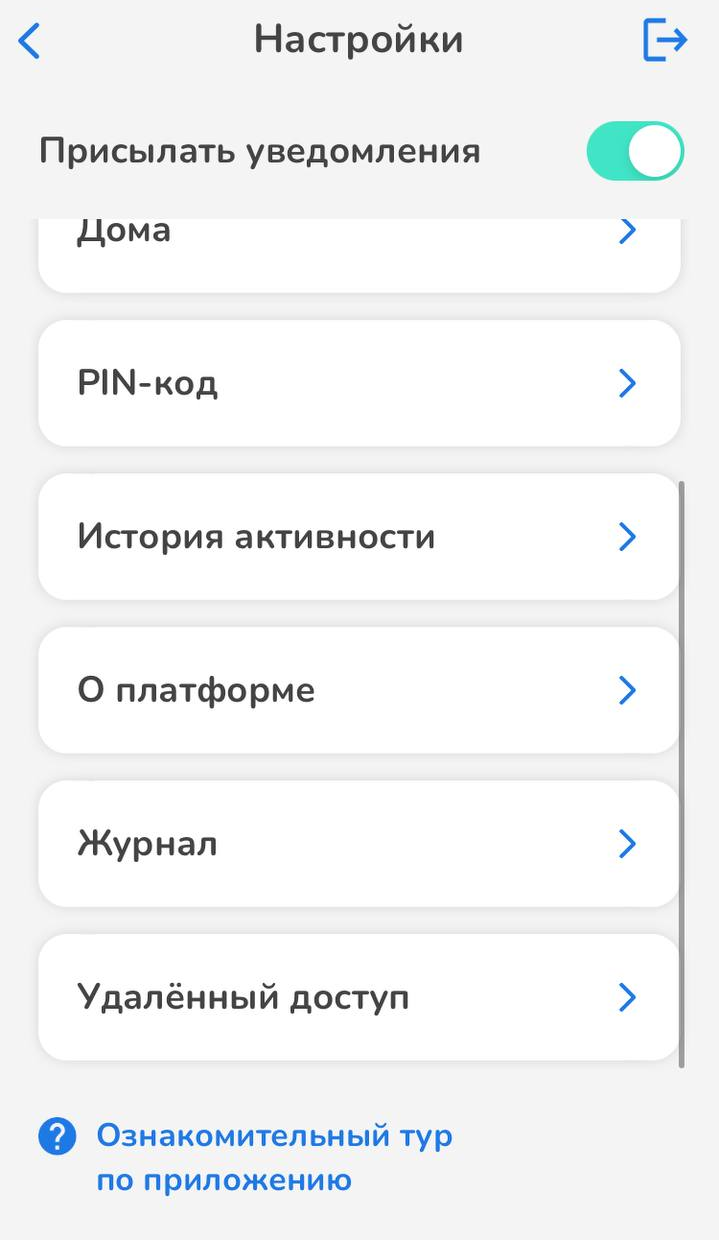Tap the logout icon in the header
The height and width of the screenshot is (1240, 719).
[665, 42]
